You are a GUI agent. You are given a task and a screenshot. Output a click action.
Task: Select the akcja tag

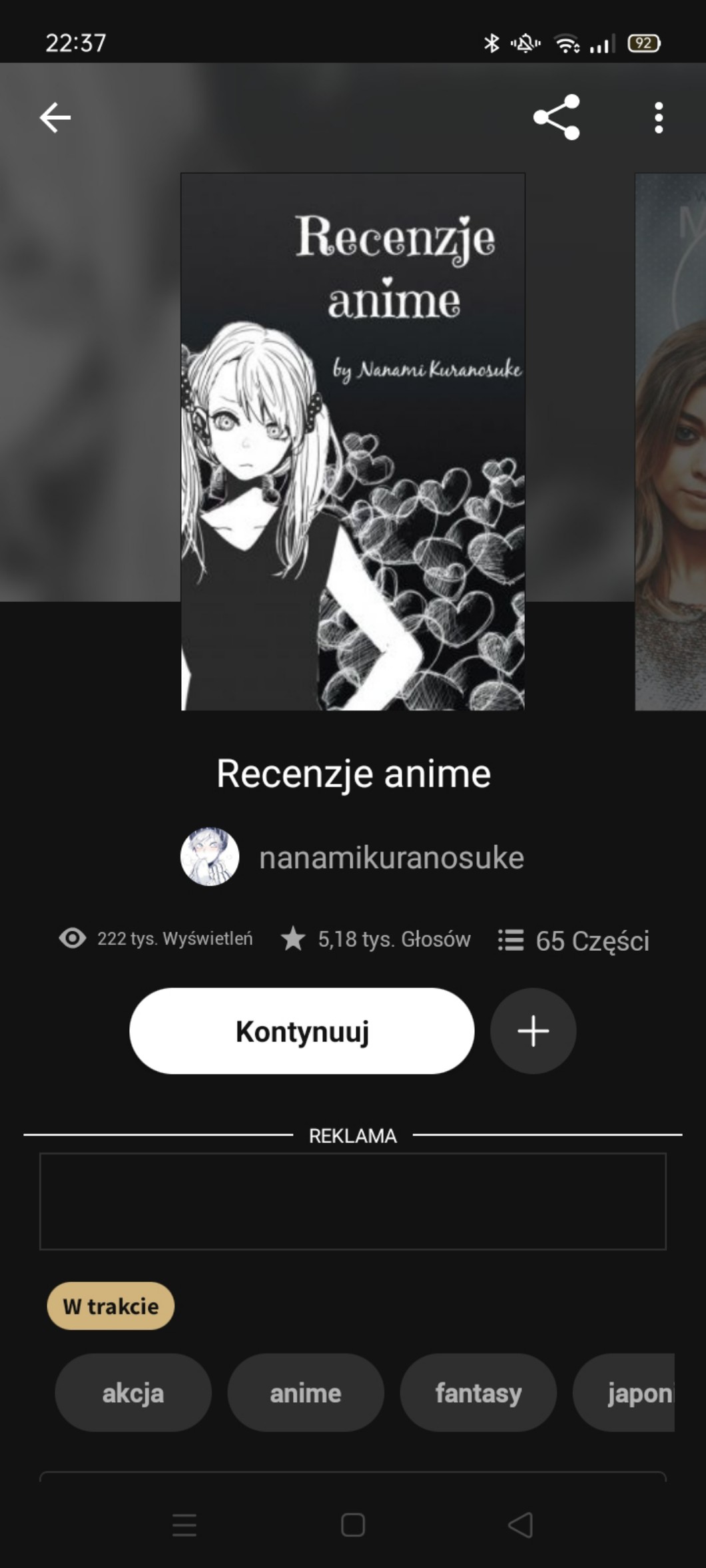133,1392
